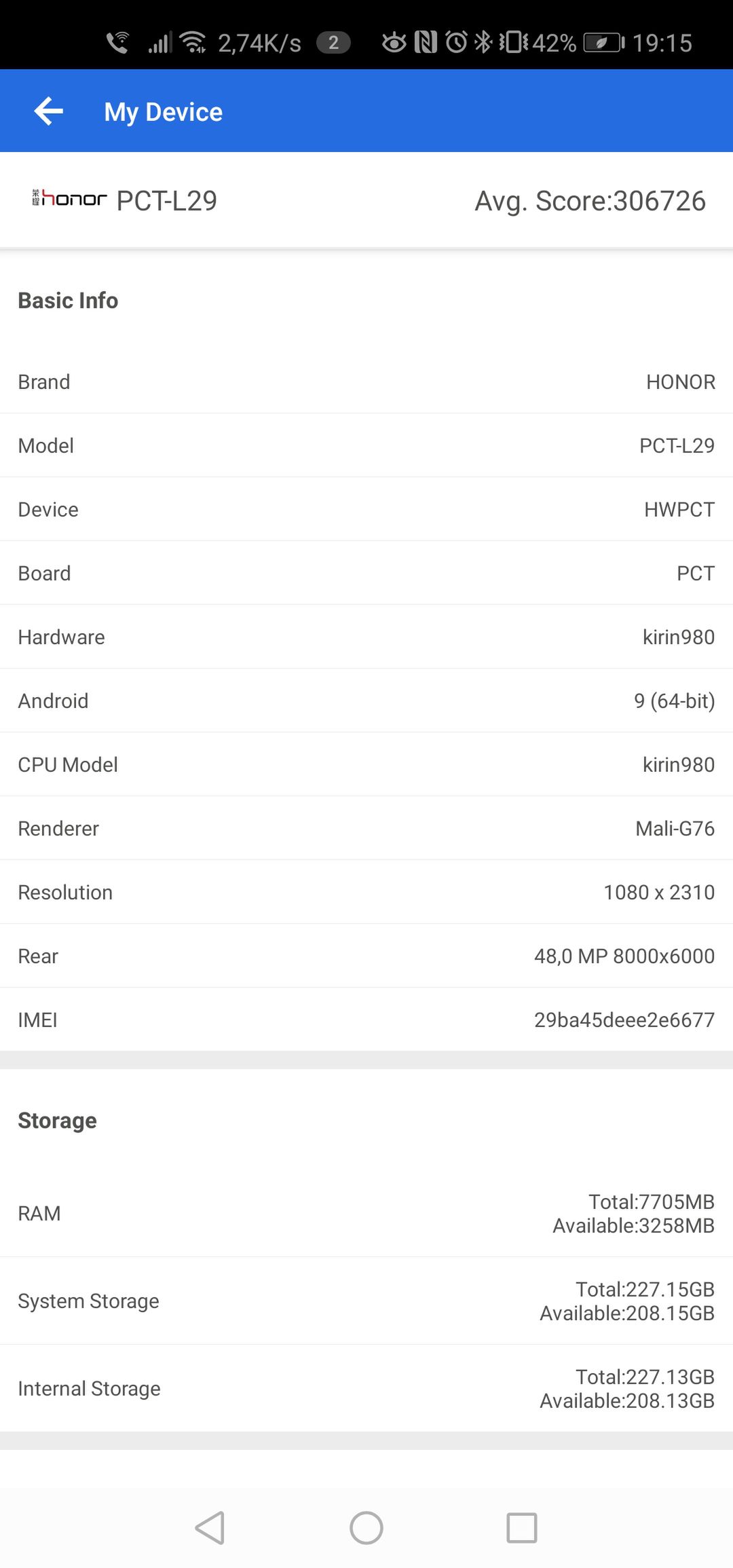Image resolution: width=733 pixels, height=1568 pixels.
Task: Open the recent apps overview
Action: (x=522, y=1528)
